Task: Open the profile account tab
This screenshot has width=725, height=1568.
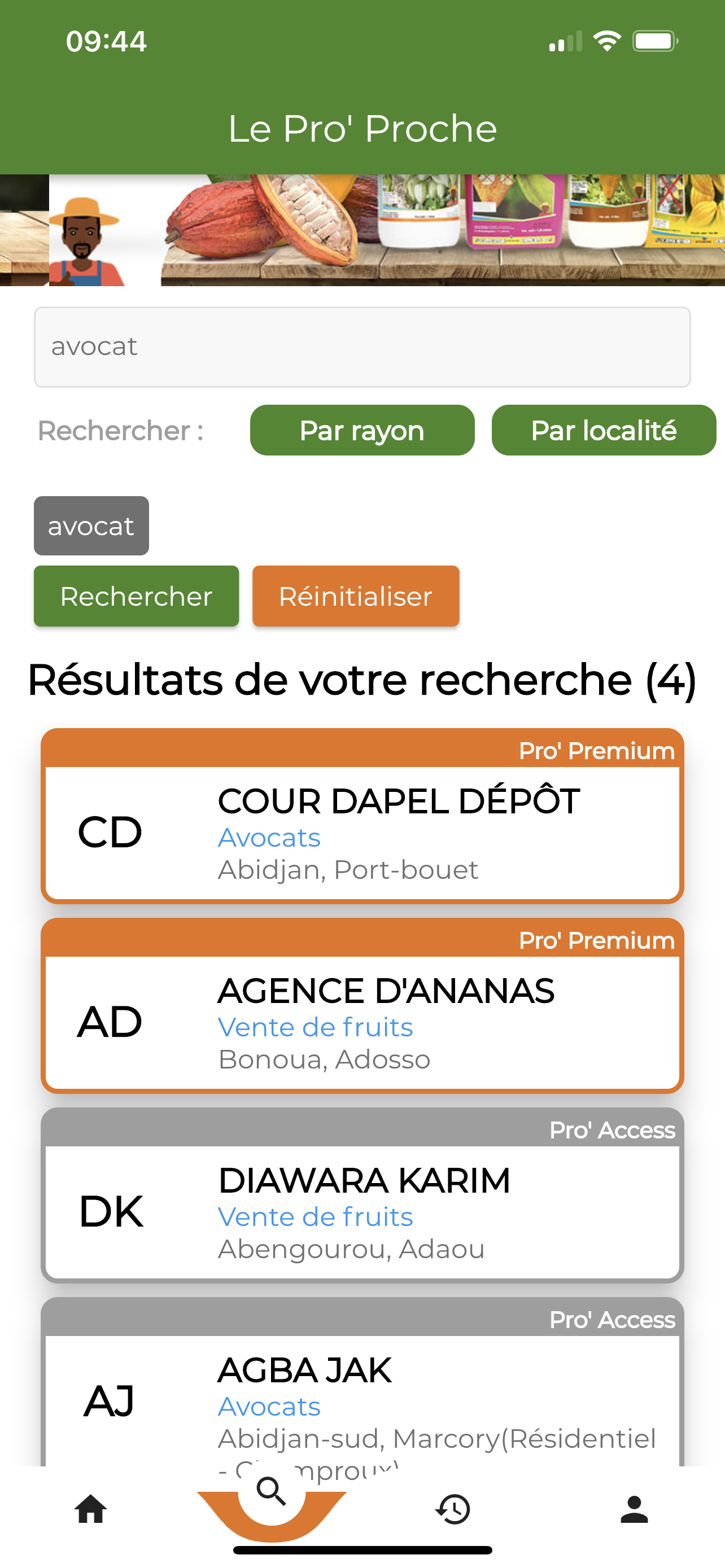Action: click(x=634, y=1509)
